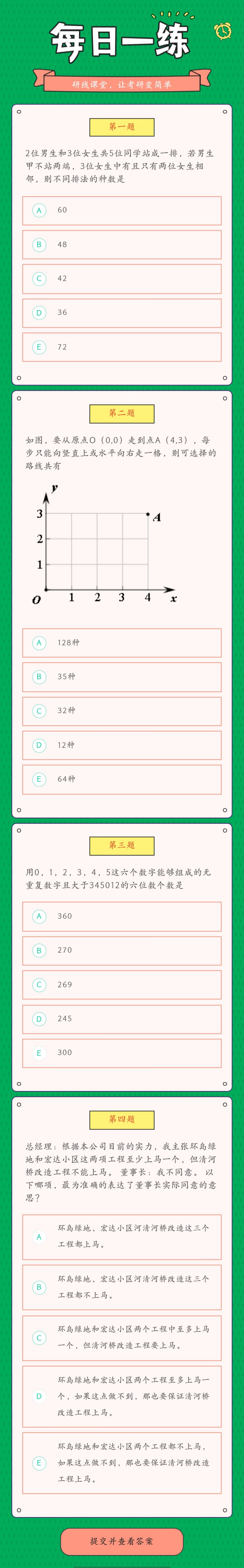The width and height of the screenshot is (244, 1568).
Task: Select option A 三个工程都上马
Action: pyautogui.click(x=122, y=1237)
